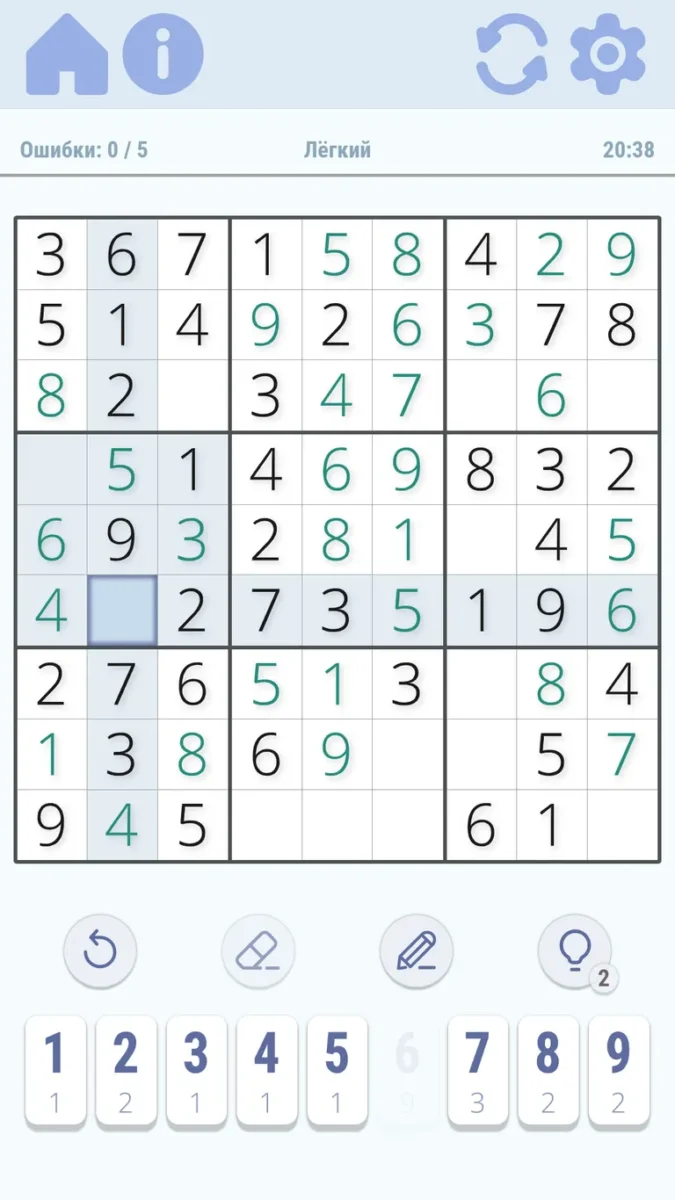
Task: Enter number 3 from the number pad
Action: pos(196,1068)
